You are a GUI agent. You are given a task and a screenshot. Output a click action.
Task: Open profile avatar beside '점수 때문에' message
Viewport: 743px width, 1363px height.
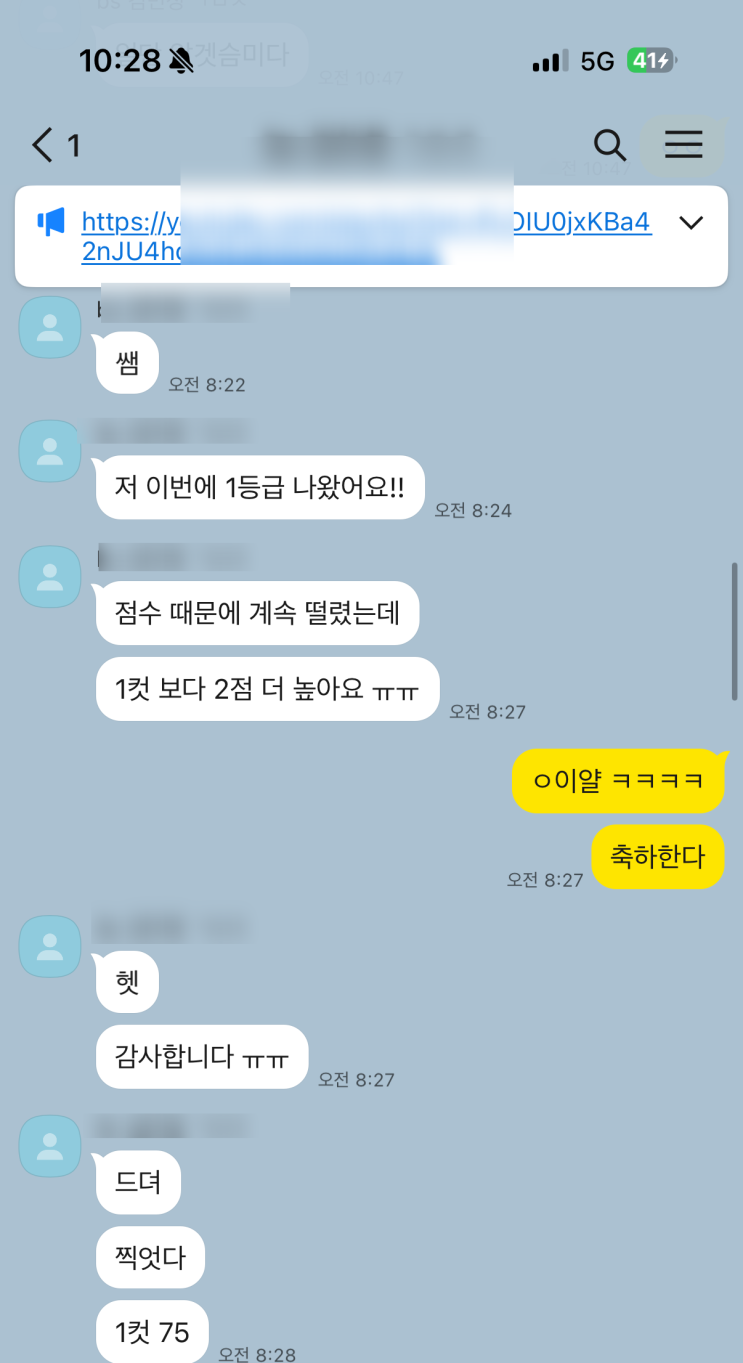pyautogui.click(x=50, y=577)
